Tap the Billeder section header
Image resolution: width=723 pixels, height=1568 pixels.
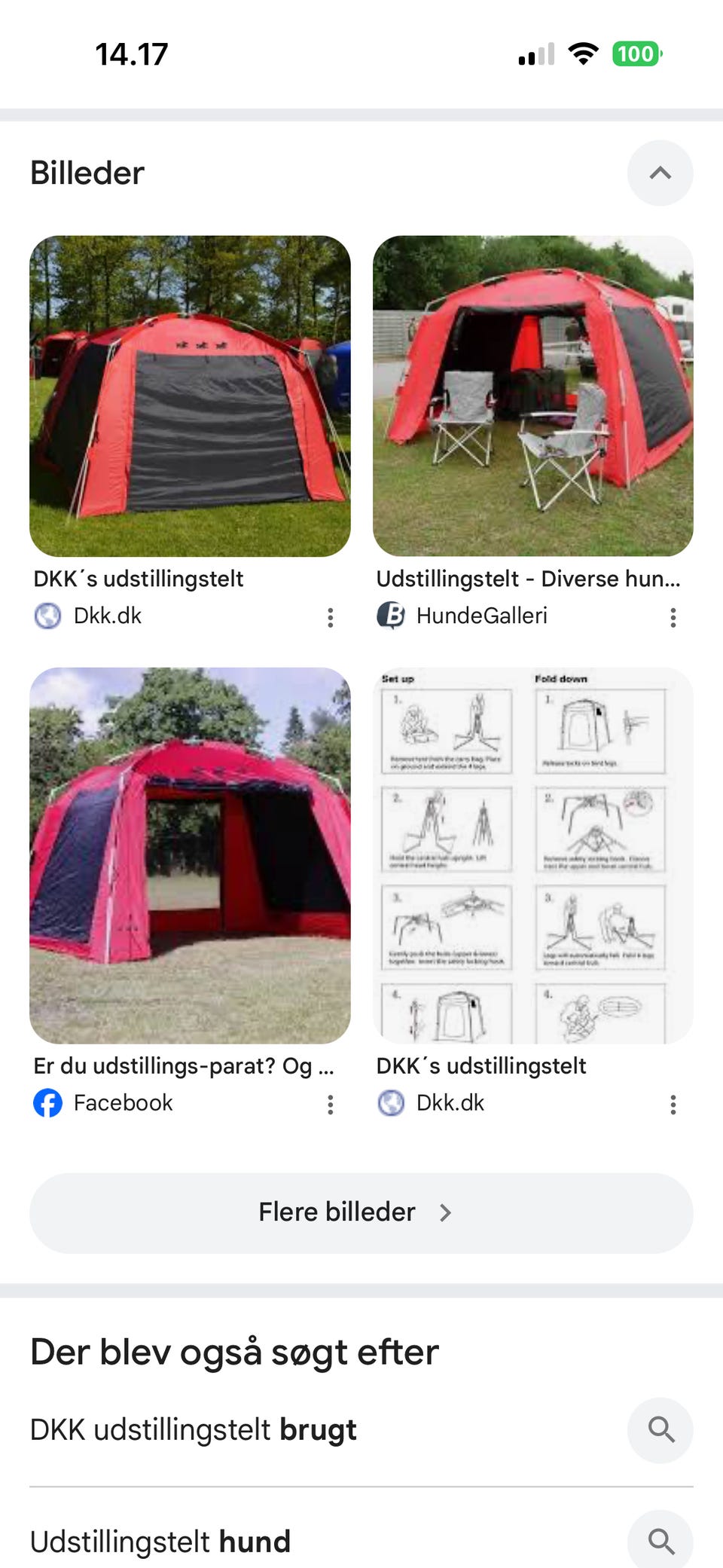[x=87, y=173]
